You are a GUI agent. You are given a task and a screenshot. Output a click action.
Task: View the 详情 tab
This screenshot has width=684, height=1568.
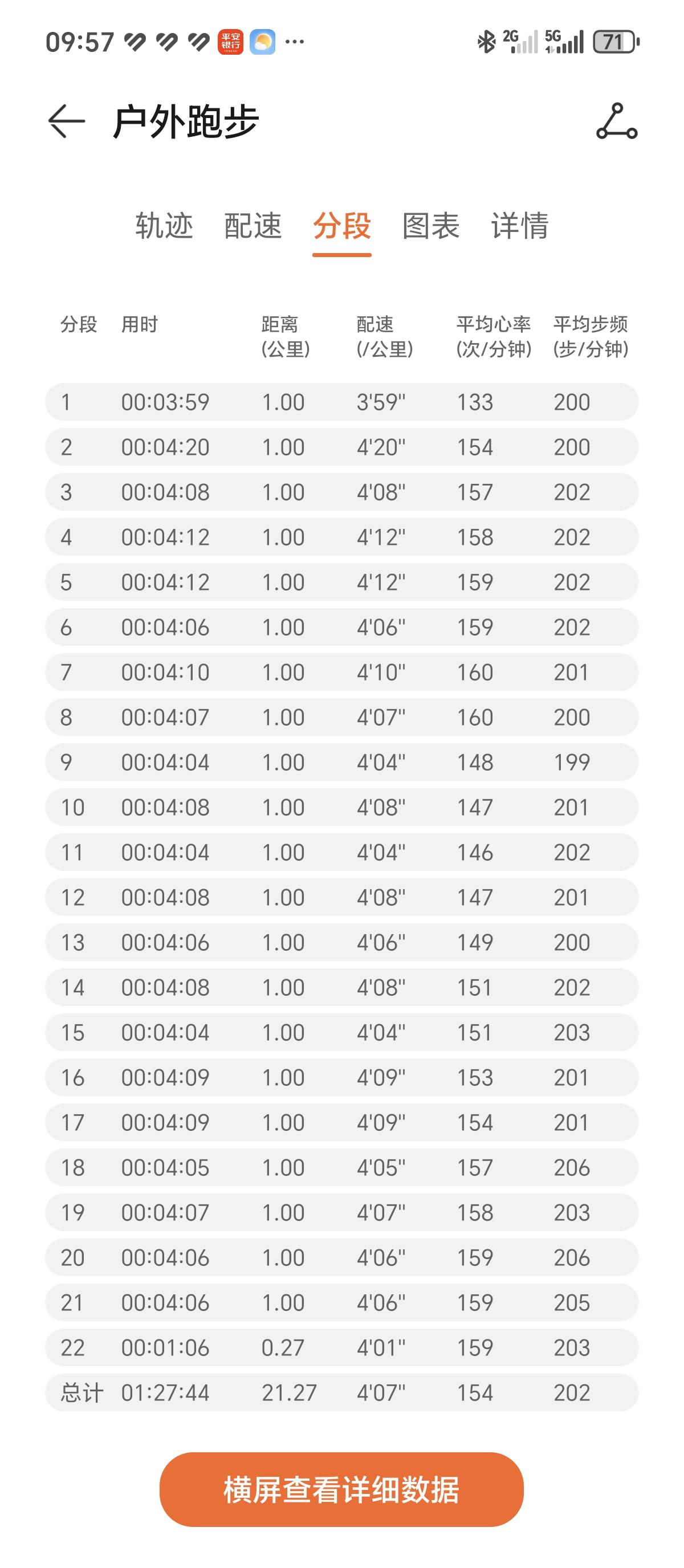pyautogui.click(x=520, y=226)
